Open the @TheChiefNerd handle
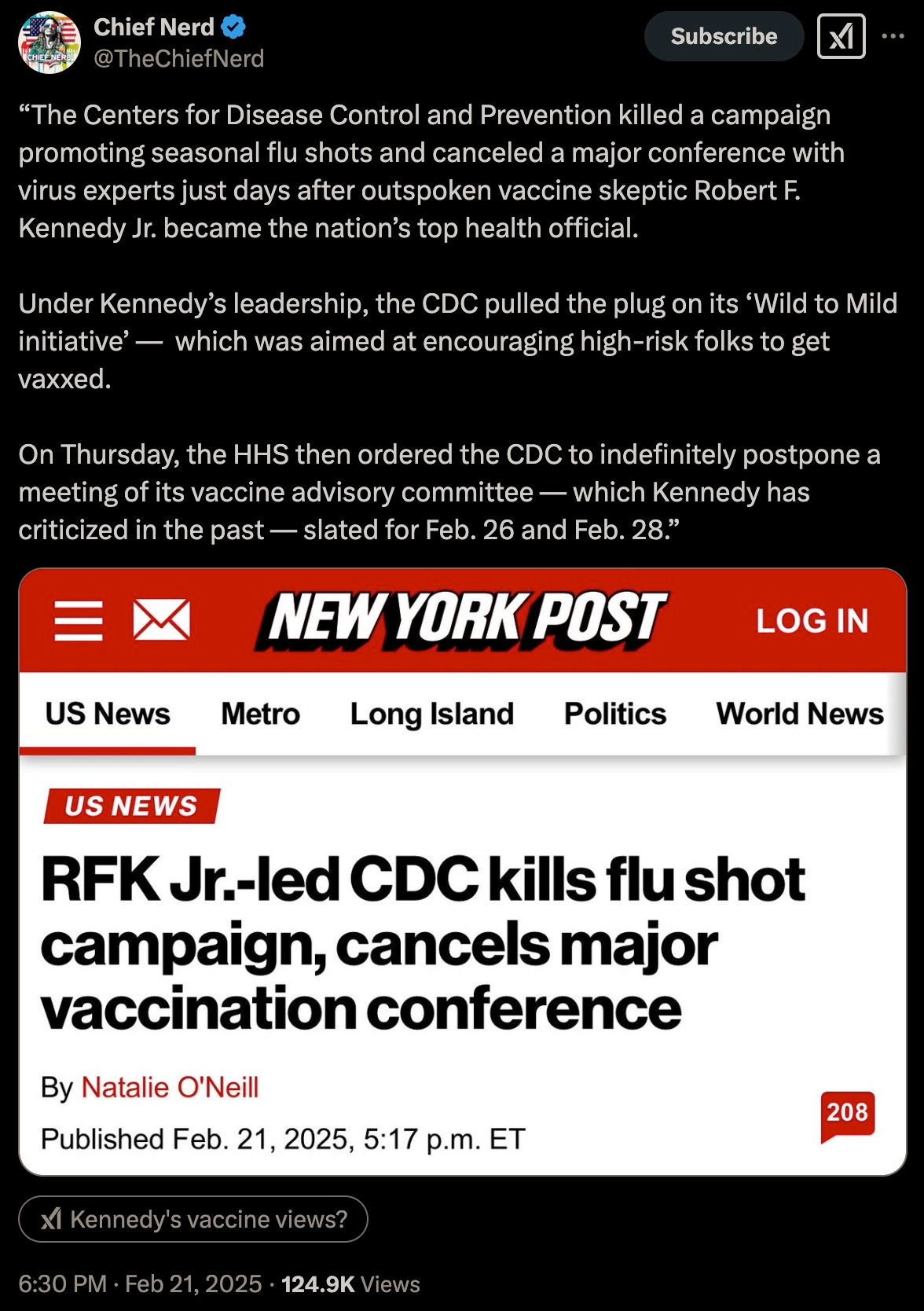 point(179,58)
